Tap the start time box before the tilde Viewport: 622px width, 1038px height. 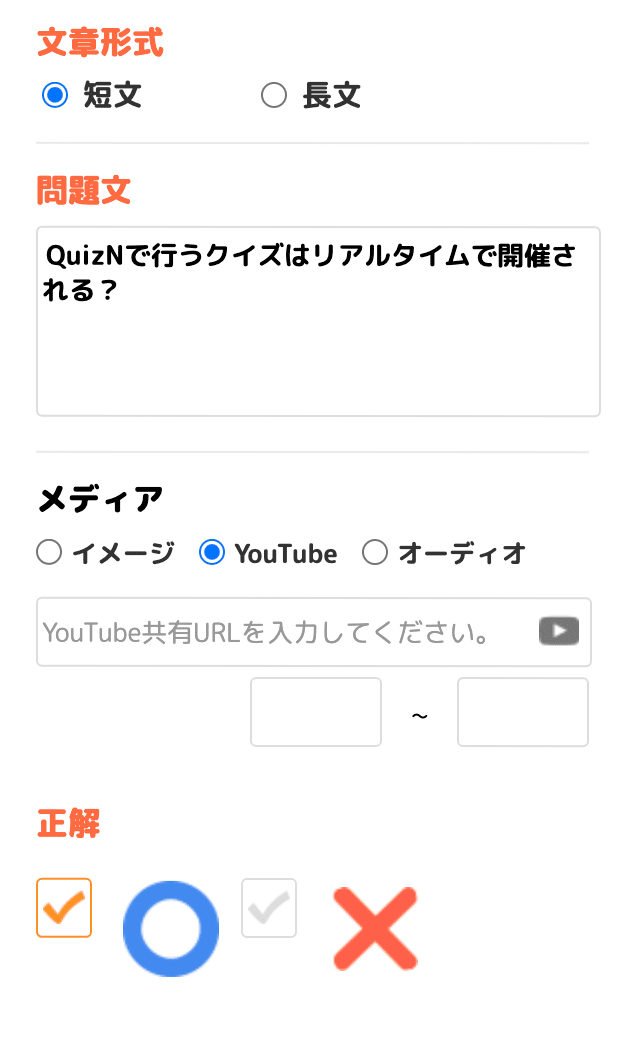[316, 712]
